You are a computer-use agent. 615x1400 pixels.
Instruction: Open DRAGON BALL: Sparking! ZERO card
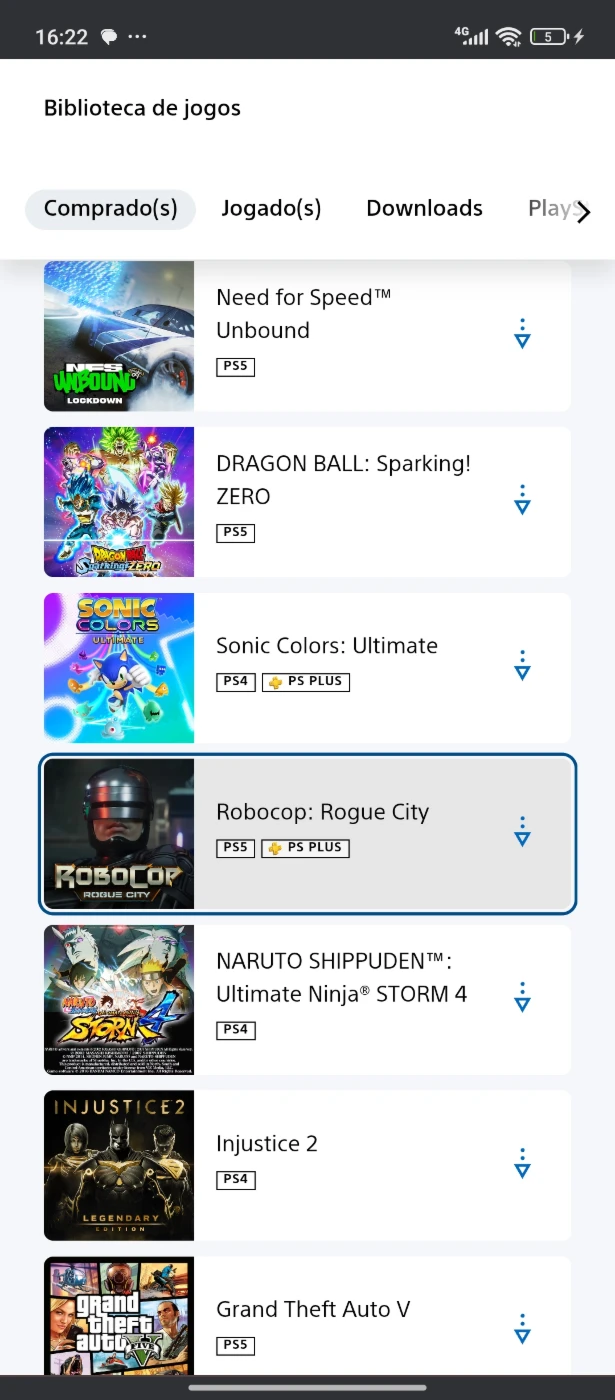(x=307, y=502)
